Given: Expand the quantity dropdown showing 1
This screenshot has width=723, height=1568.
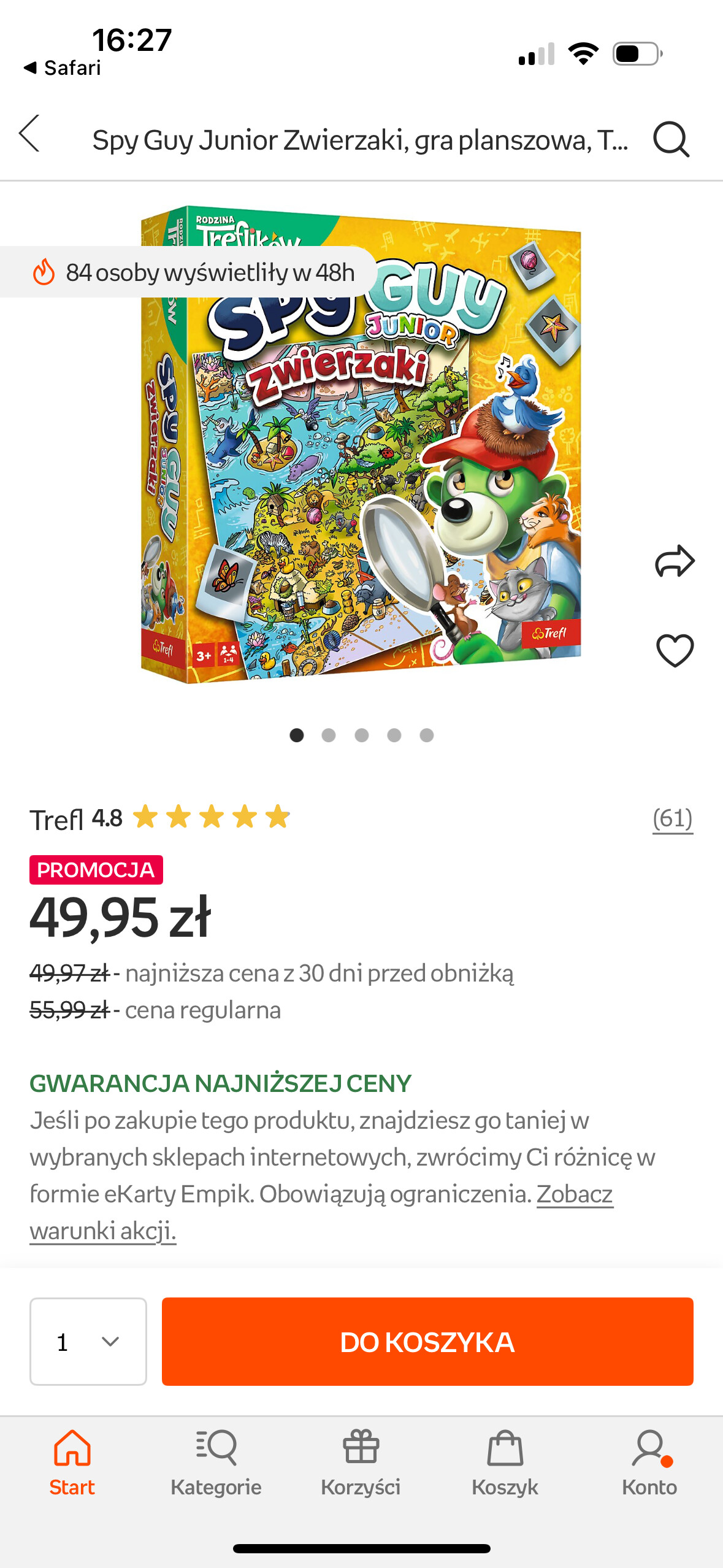Looking at the screenshot, I should (88, 1341).
